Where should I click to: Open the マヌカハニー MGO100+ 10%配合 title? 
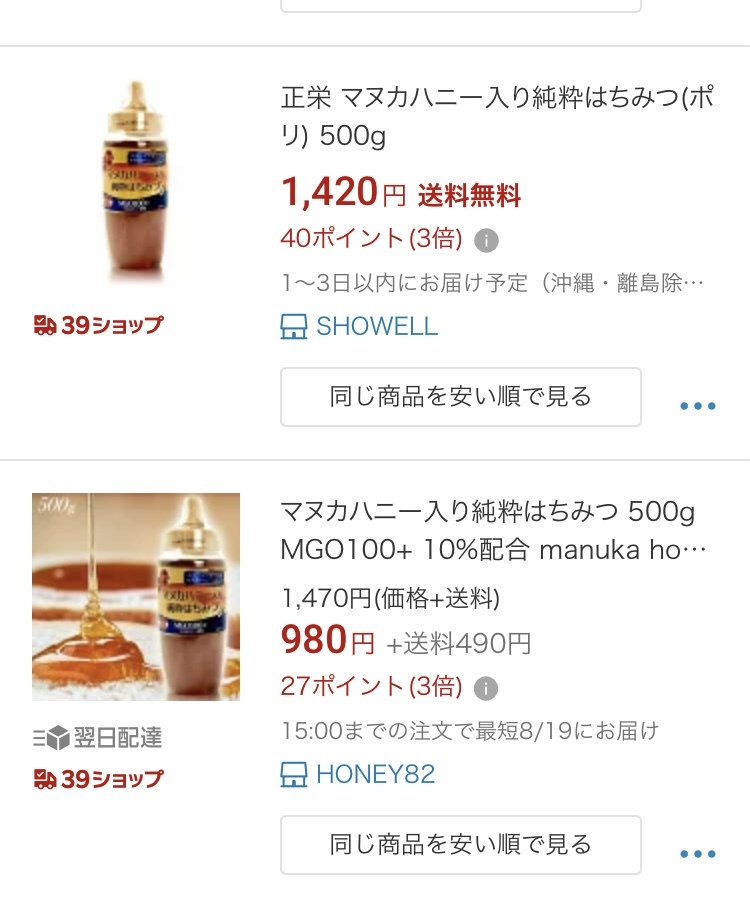pyautogui.click(x=488, y=530)
